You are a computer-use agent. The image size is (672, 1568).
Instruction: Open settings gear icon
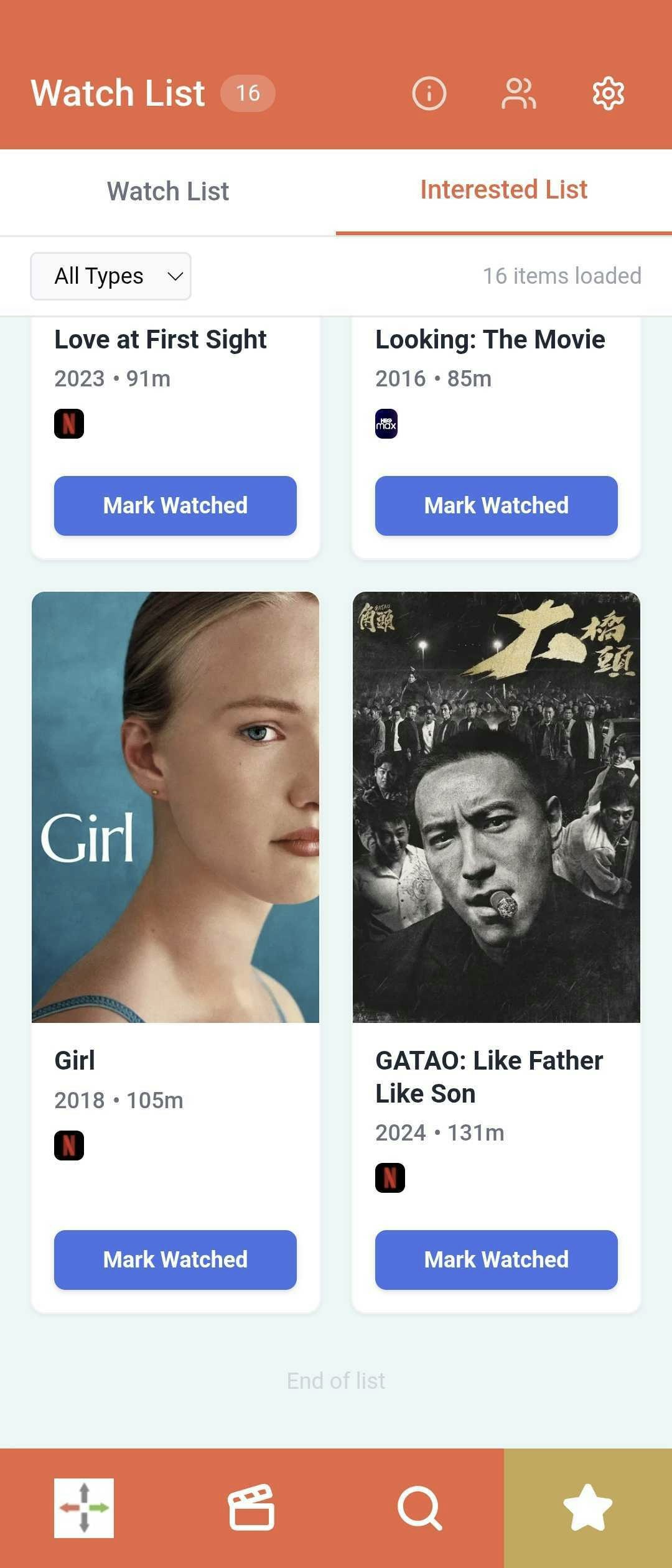(x=608, y=93)
